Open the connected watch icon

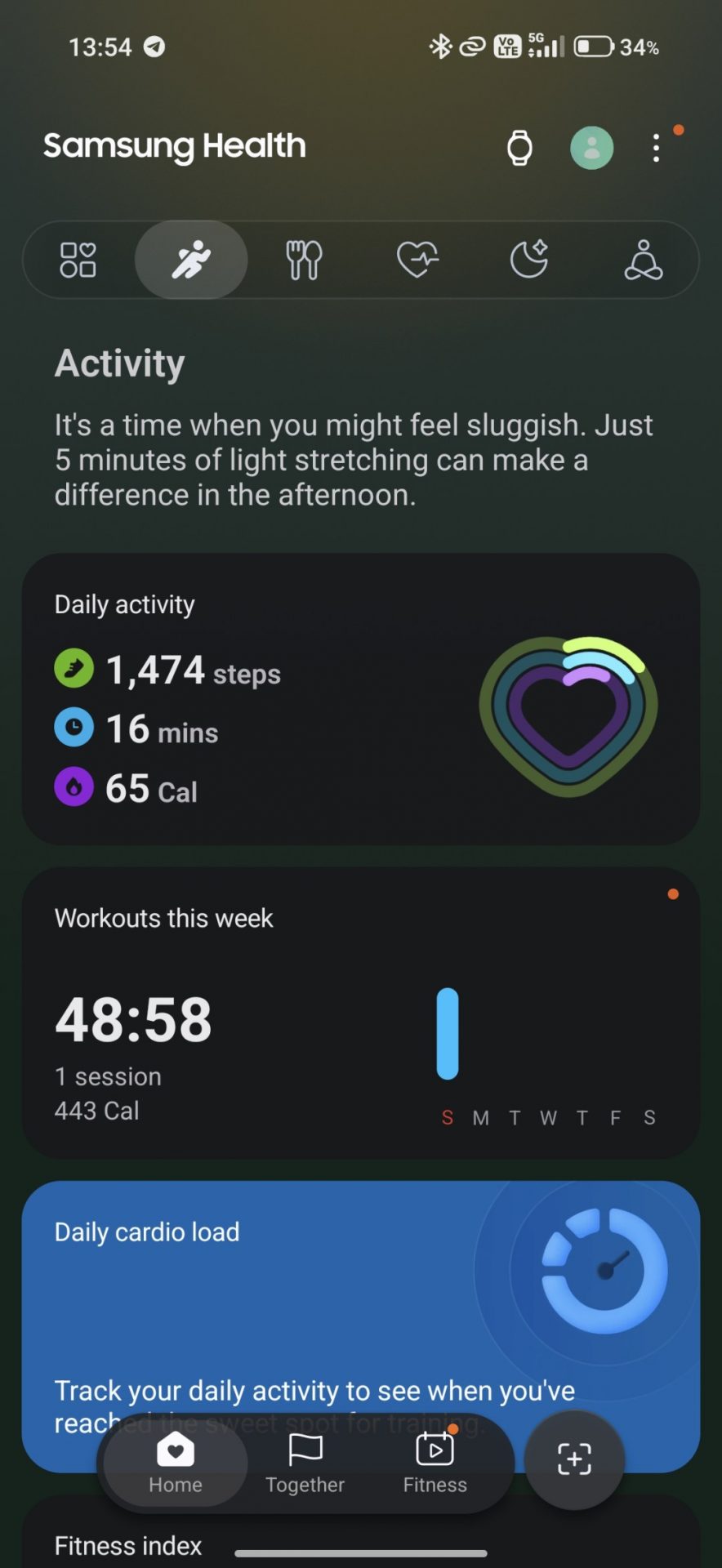point(519,148)
